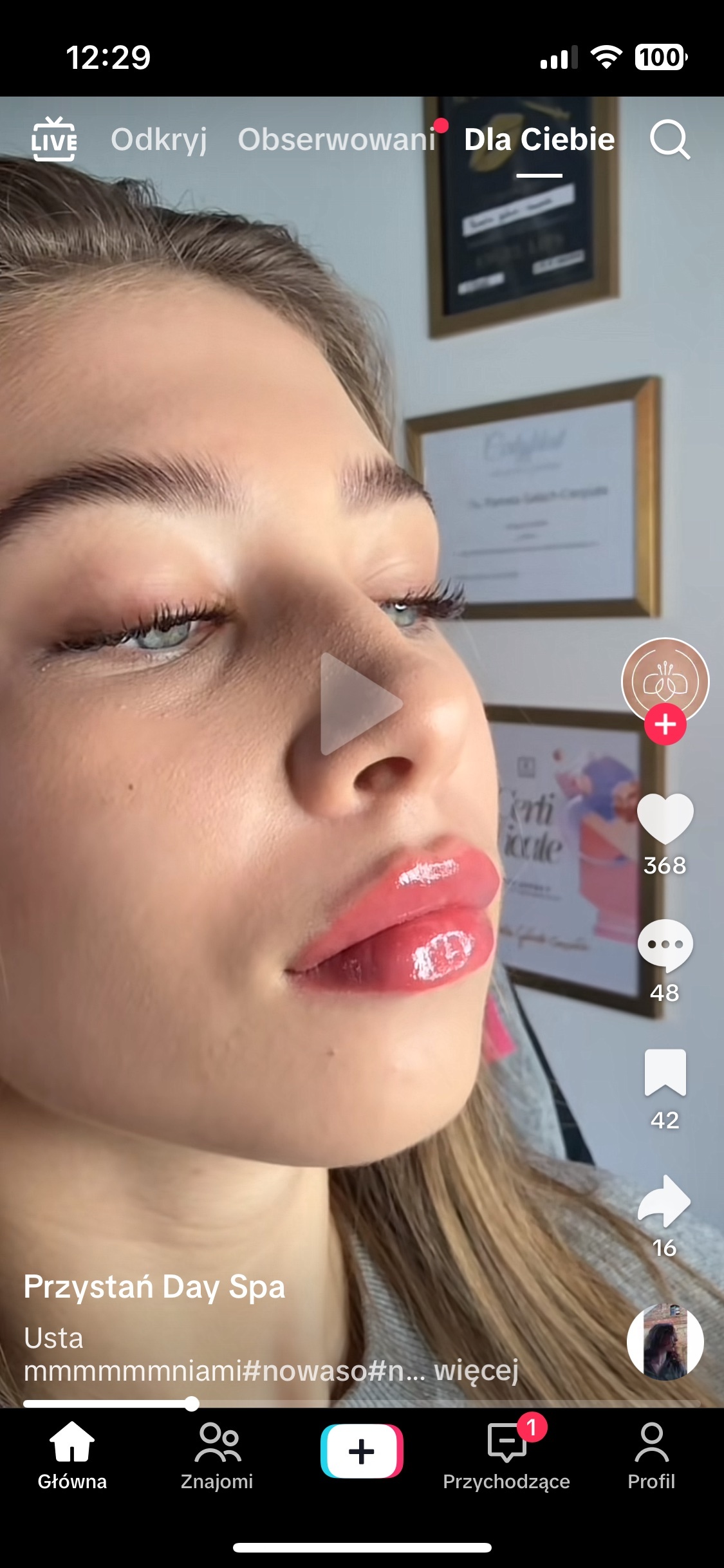Like this video with the heart
724x1568 pixels.
[x=665, y=819]
